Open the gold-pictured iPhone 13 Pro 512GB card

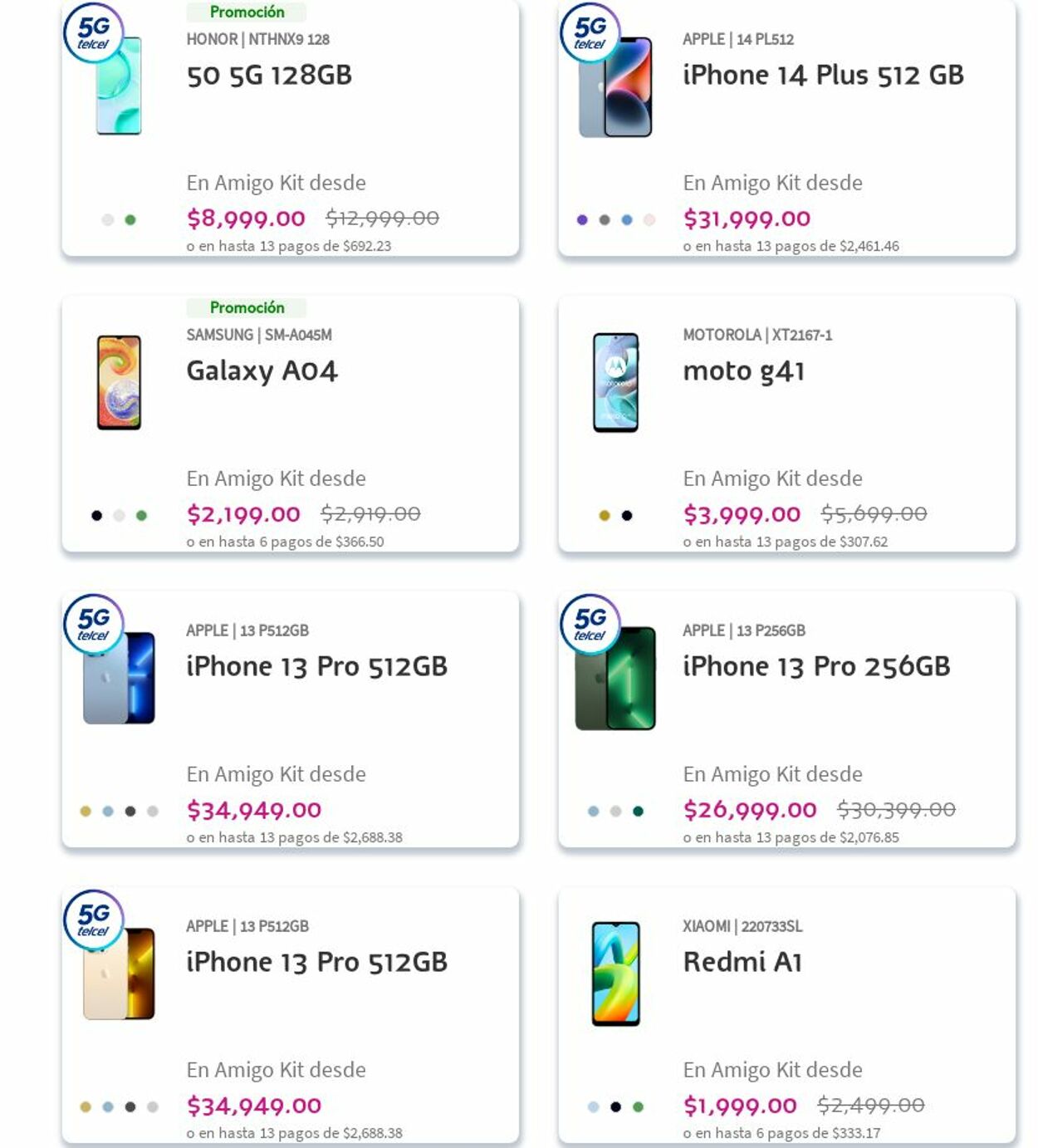[x=316, y=962]
